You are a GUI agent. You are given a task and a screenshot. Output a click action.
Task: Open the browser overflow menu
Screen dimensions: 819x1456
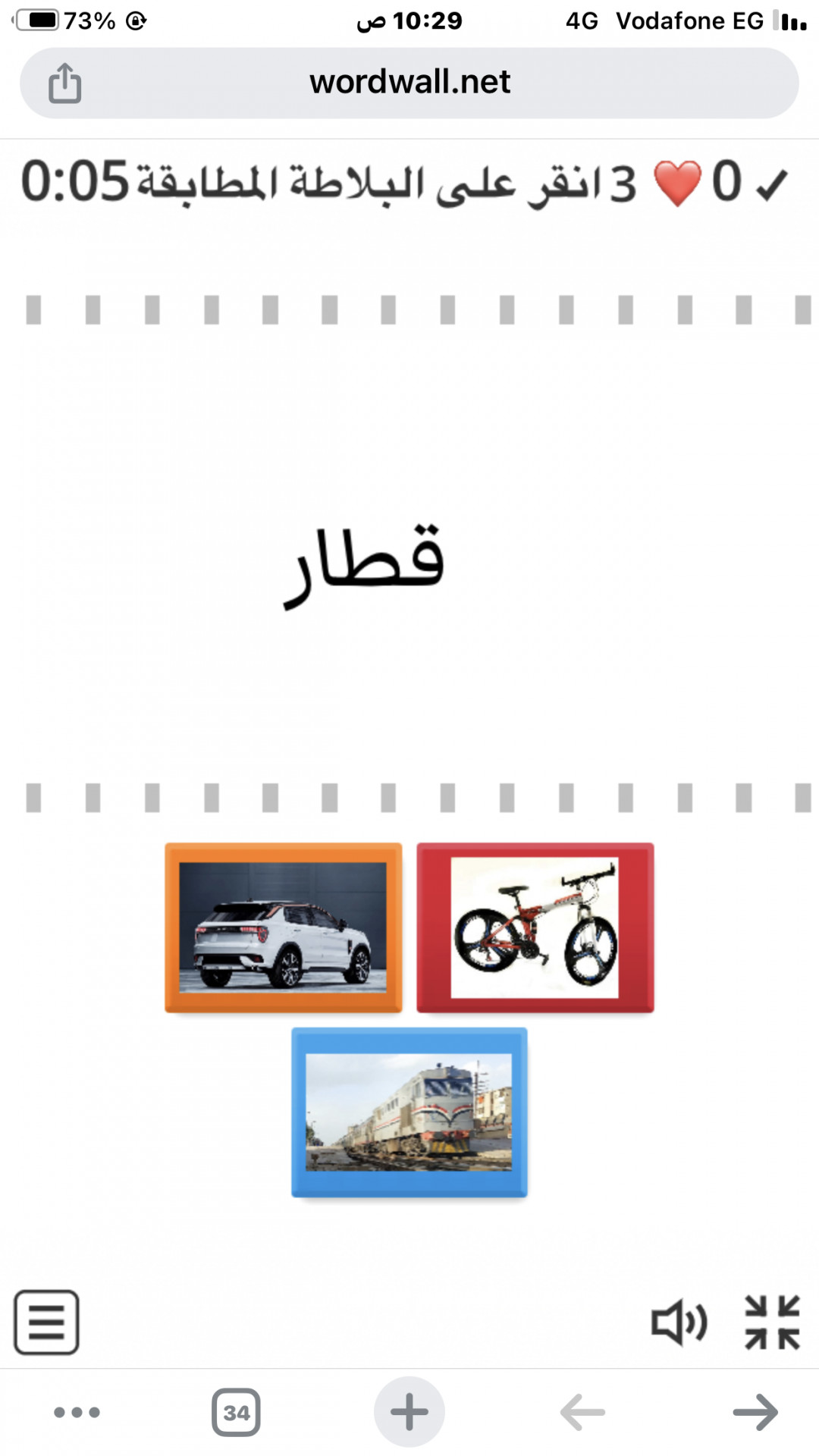pyautogui.click(x=77, y=1412)
